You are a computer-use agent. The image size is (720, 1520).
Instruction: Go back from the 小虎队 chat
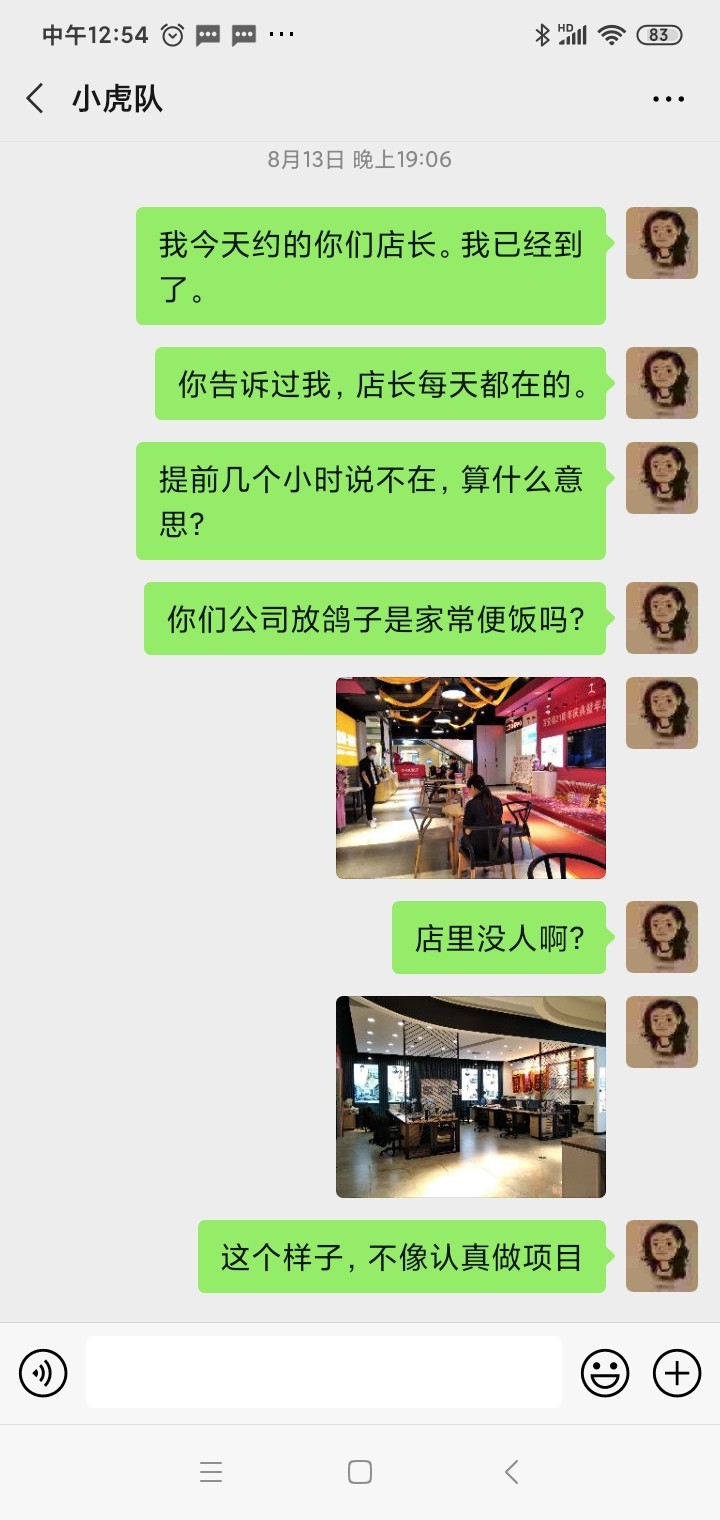pos(35,99)
